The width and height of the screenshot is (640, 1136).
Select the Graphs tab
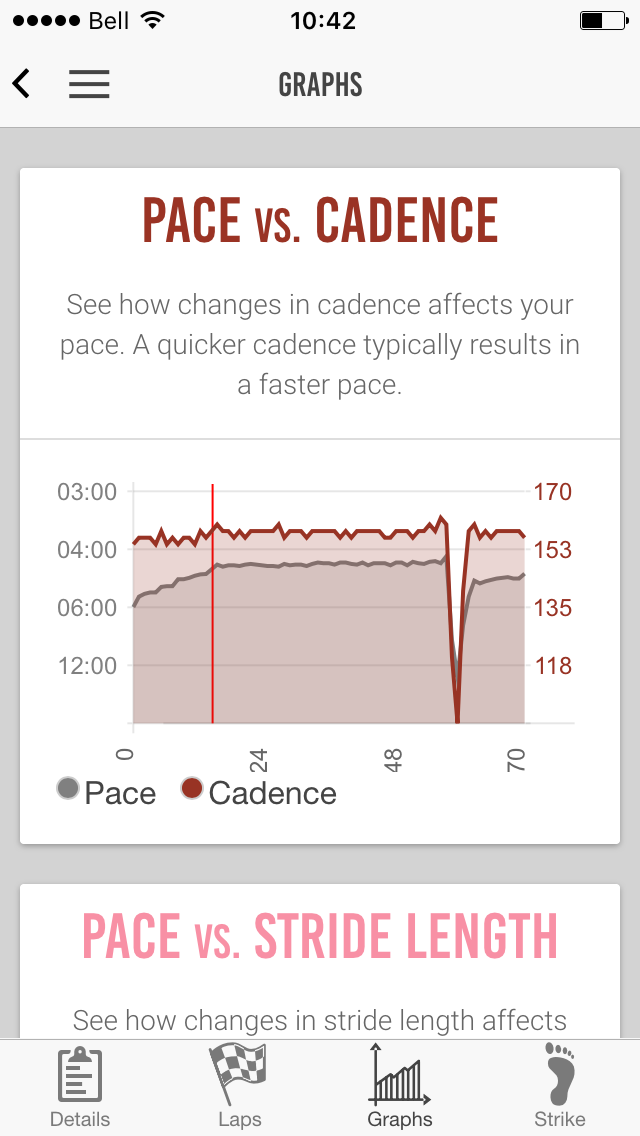coord(399,1087)
